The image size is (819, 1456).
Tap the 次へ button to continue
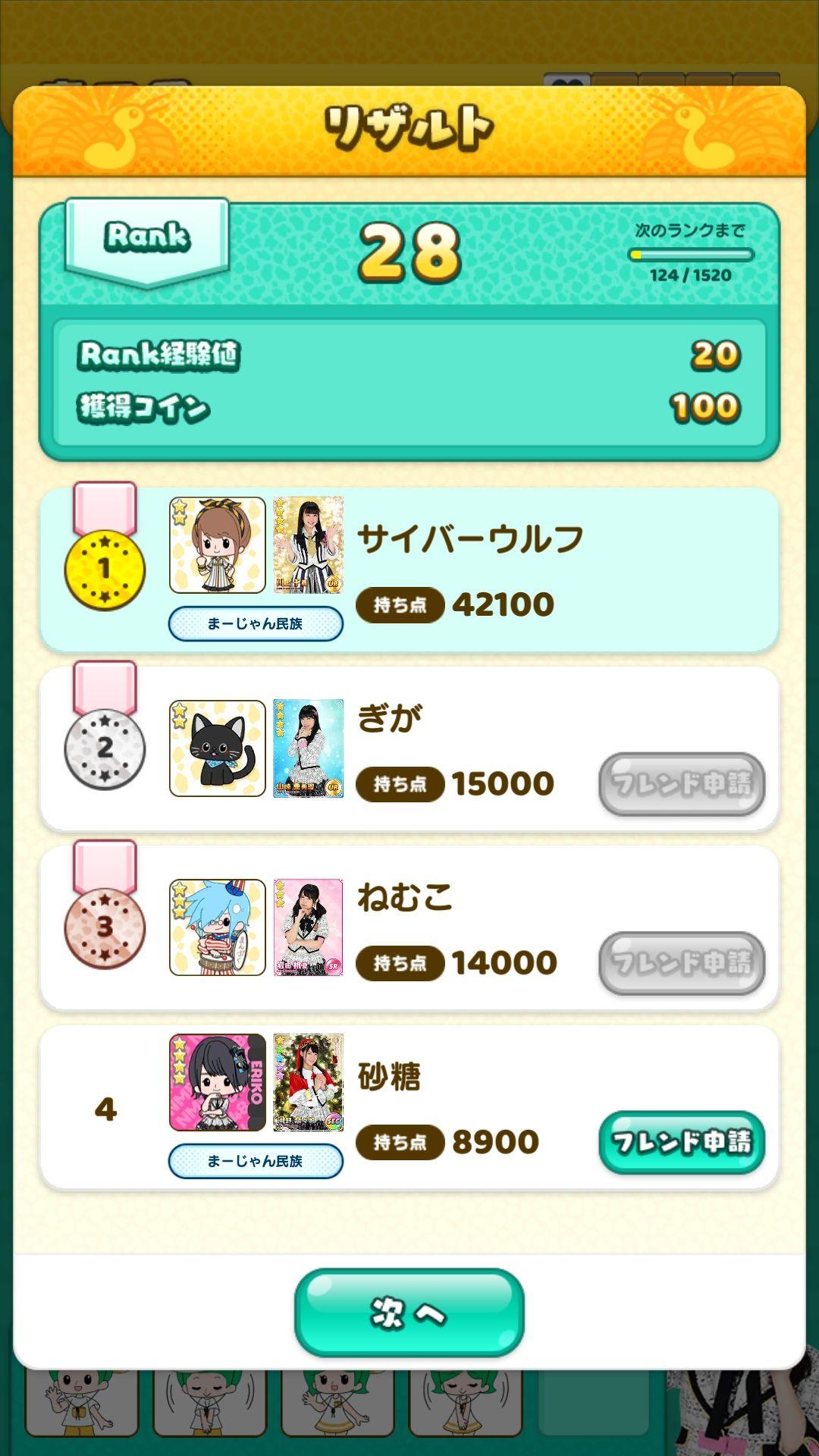click(409, 1312)
